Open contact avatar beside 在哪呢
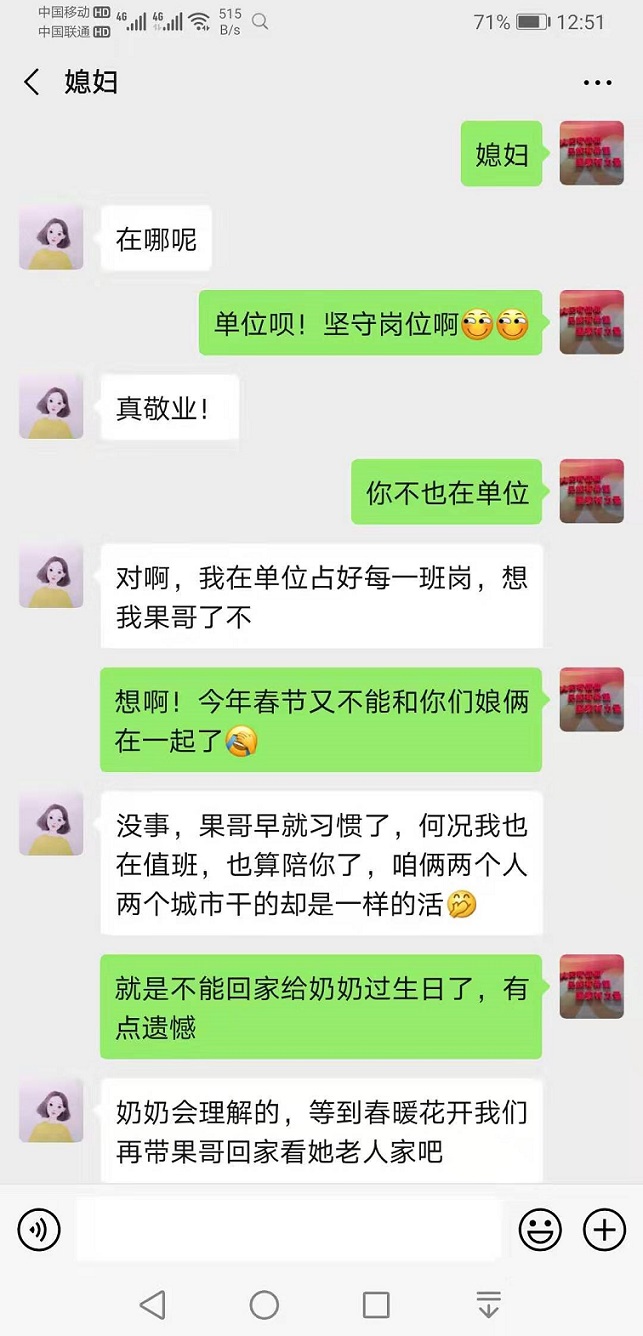This screenshot has width=643, height=1336. point(51,238)
